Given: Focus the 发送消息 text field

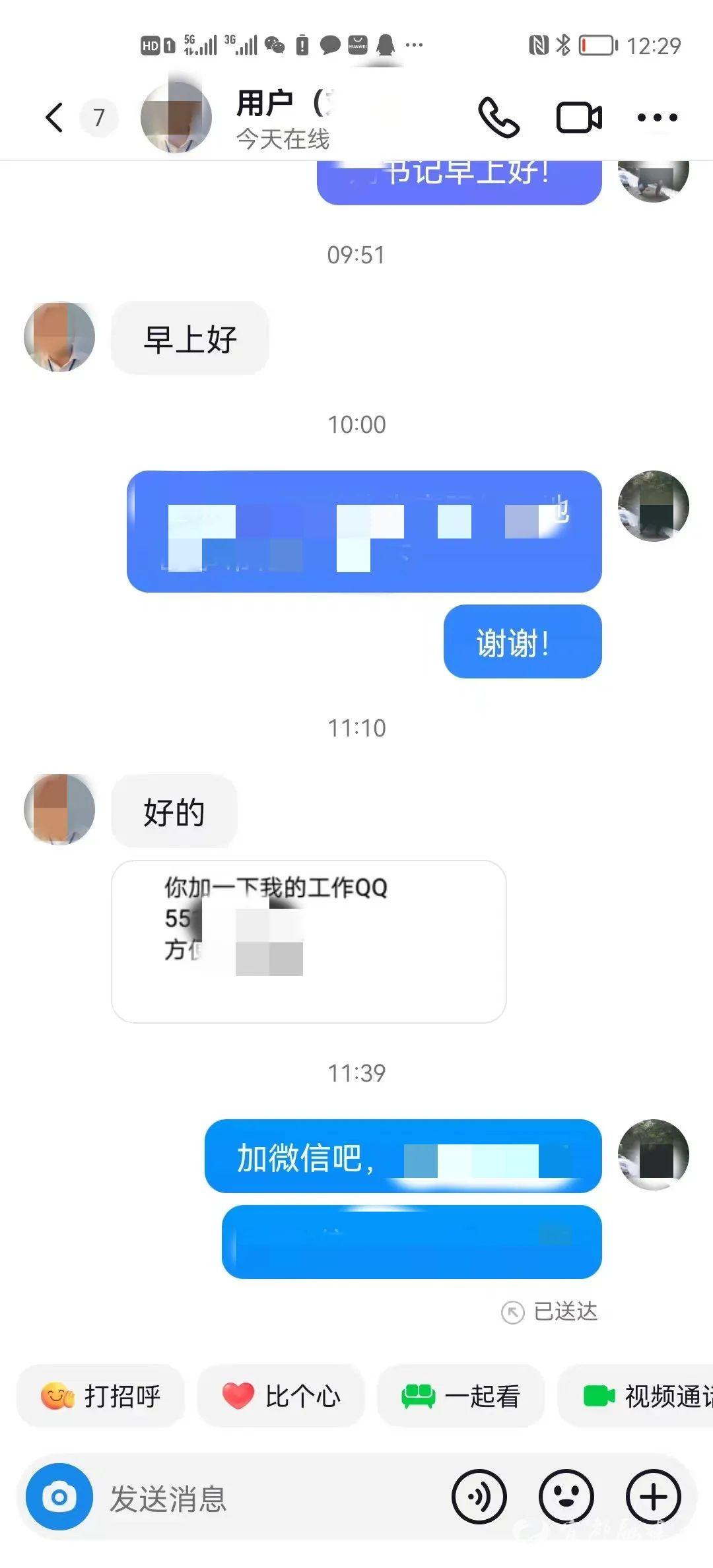Looking at the screenshot, I should tap(264, 1499).
